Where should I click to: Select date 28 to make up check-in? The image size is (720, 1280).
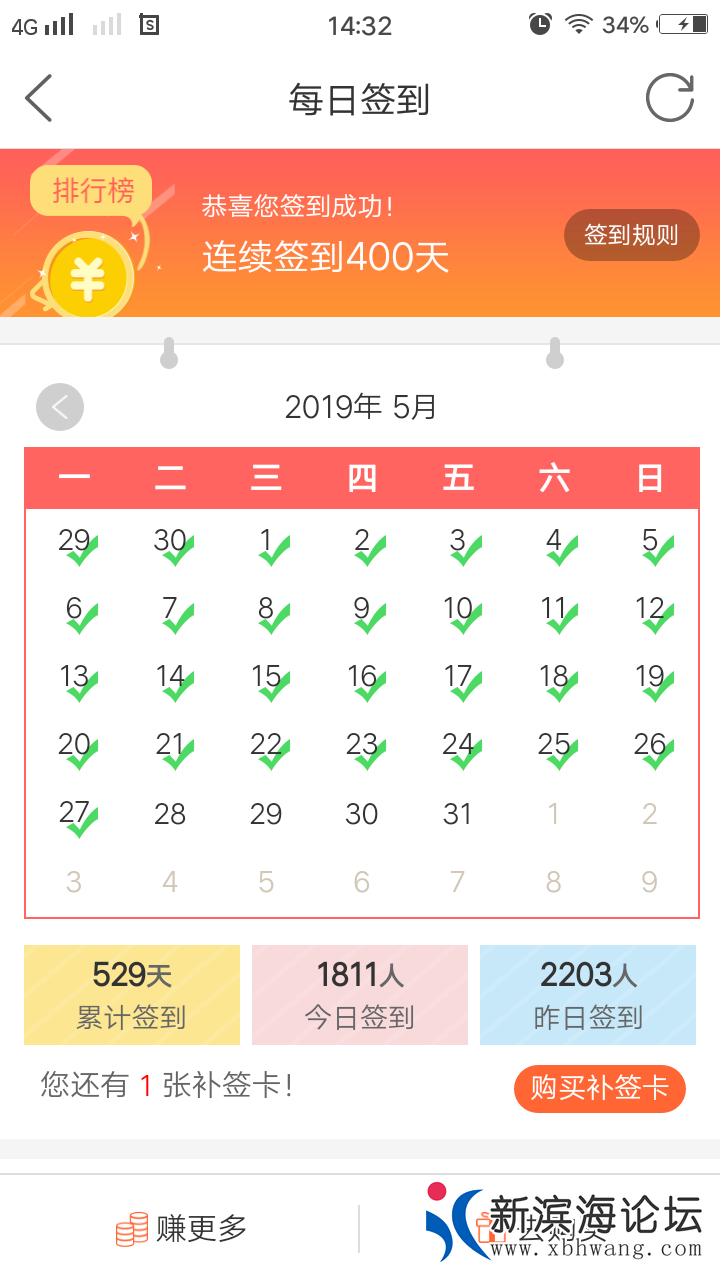tap(169, 813)
